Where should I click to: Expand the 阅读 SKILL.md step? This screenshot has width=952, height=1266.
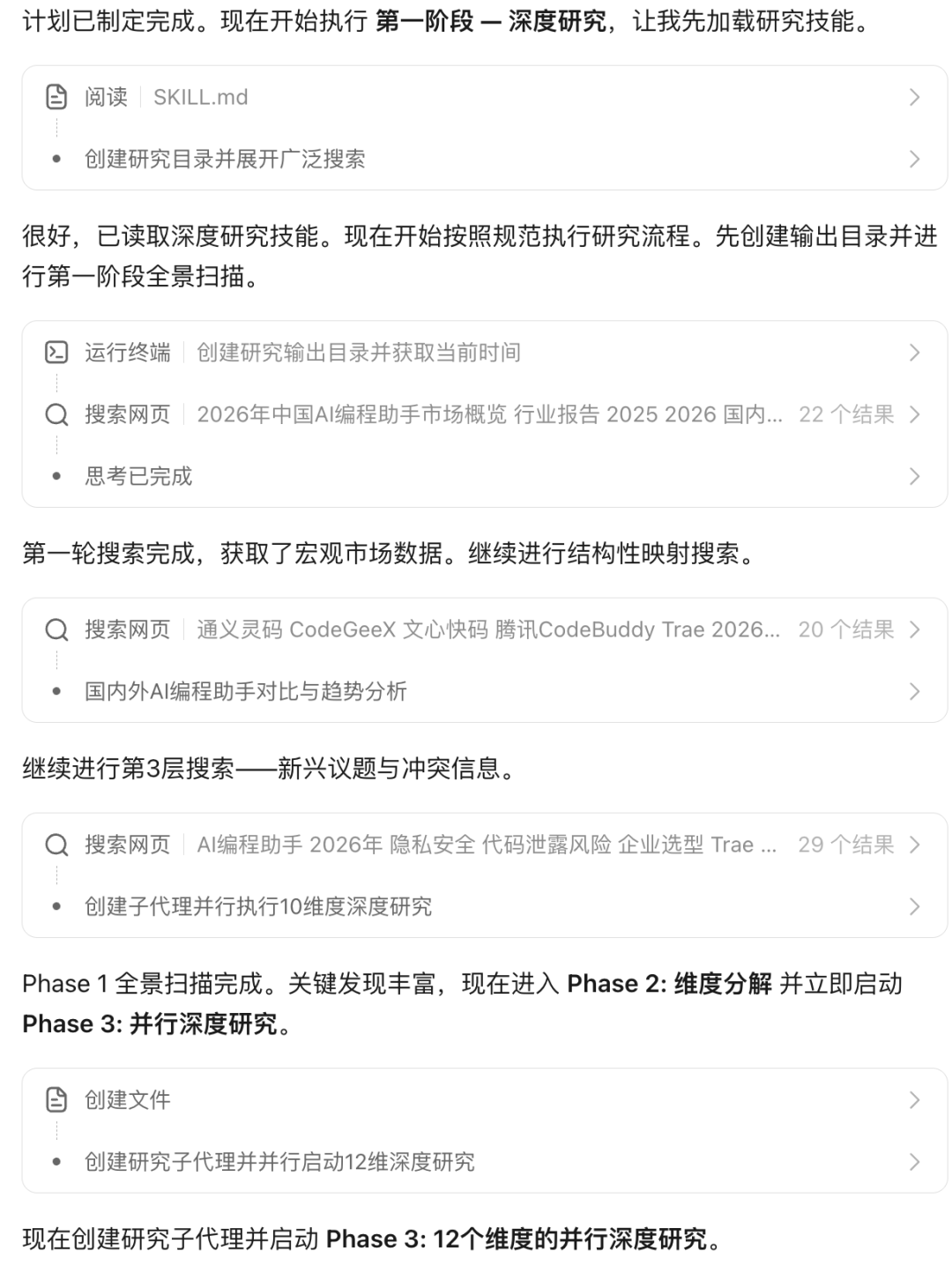(483, 97)
